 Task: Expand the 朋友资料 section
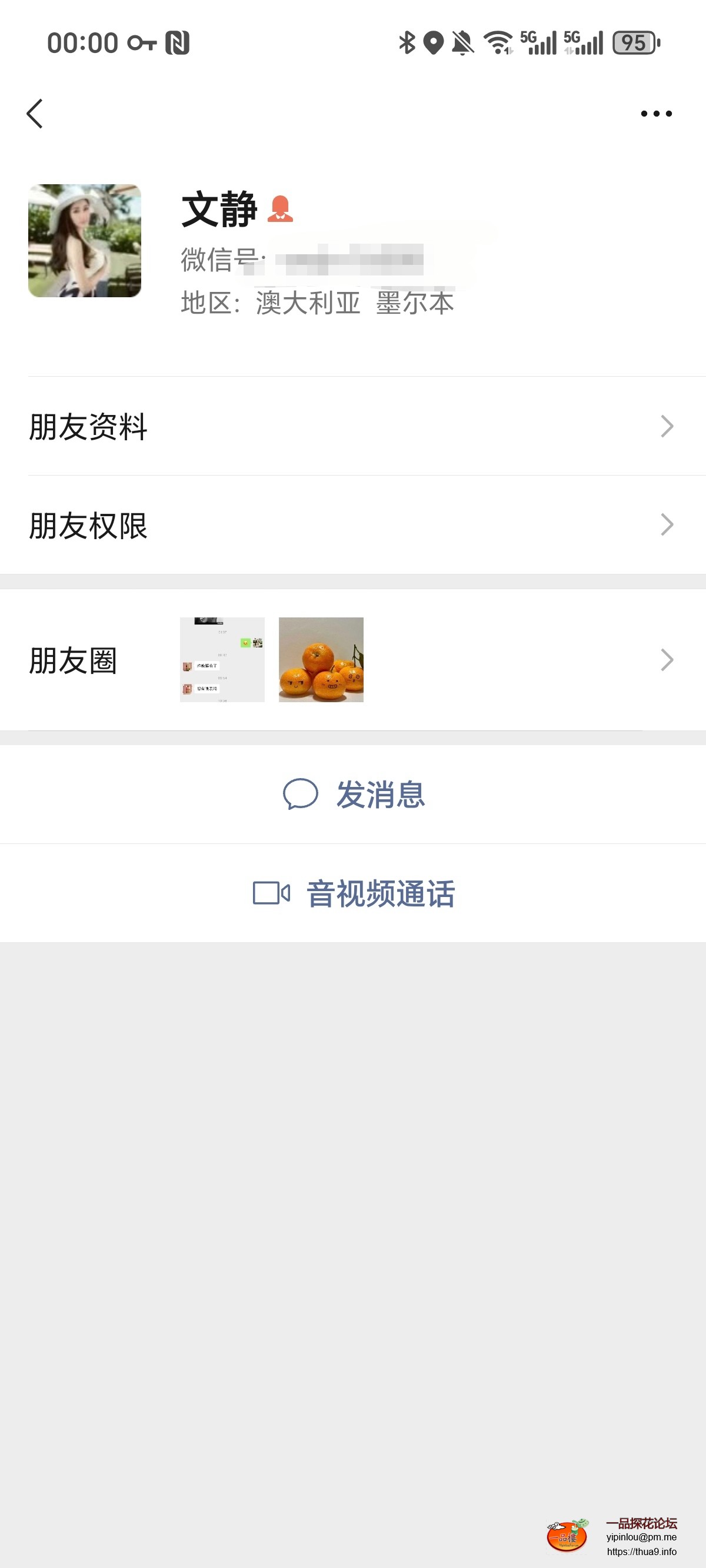667,426
